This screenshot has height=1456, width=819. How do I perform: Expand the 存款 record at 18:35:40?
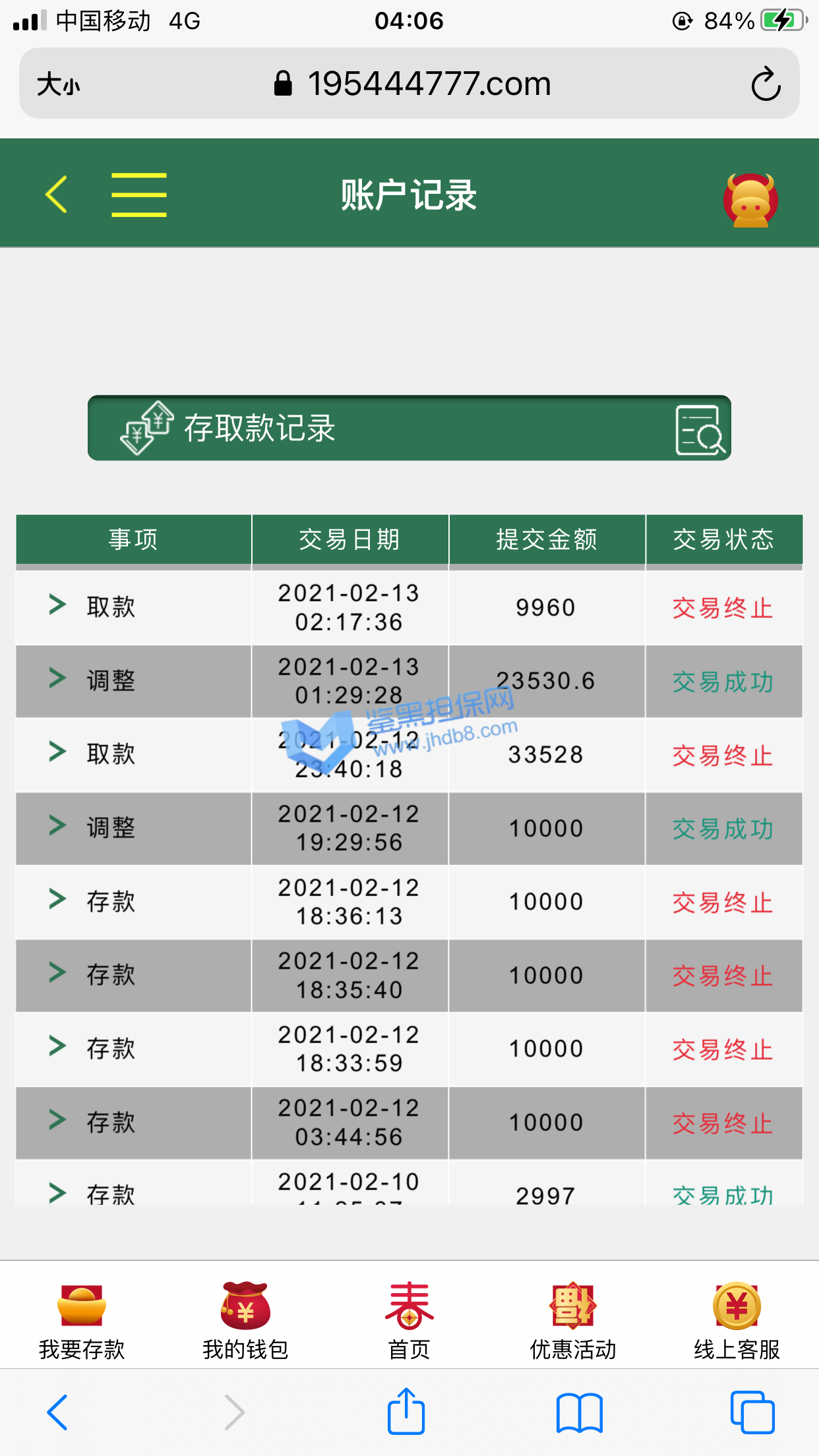point(58,973)
